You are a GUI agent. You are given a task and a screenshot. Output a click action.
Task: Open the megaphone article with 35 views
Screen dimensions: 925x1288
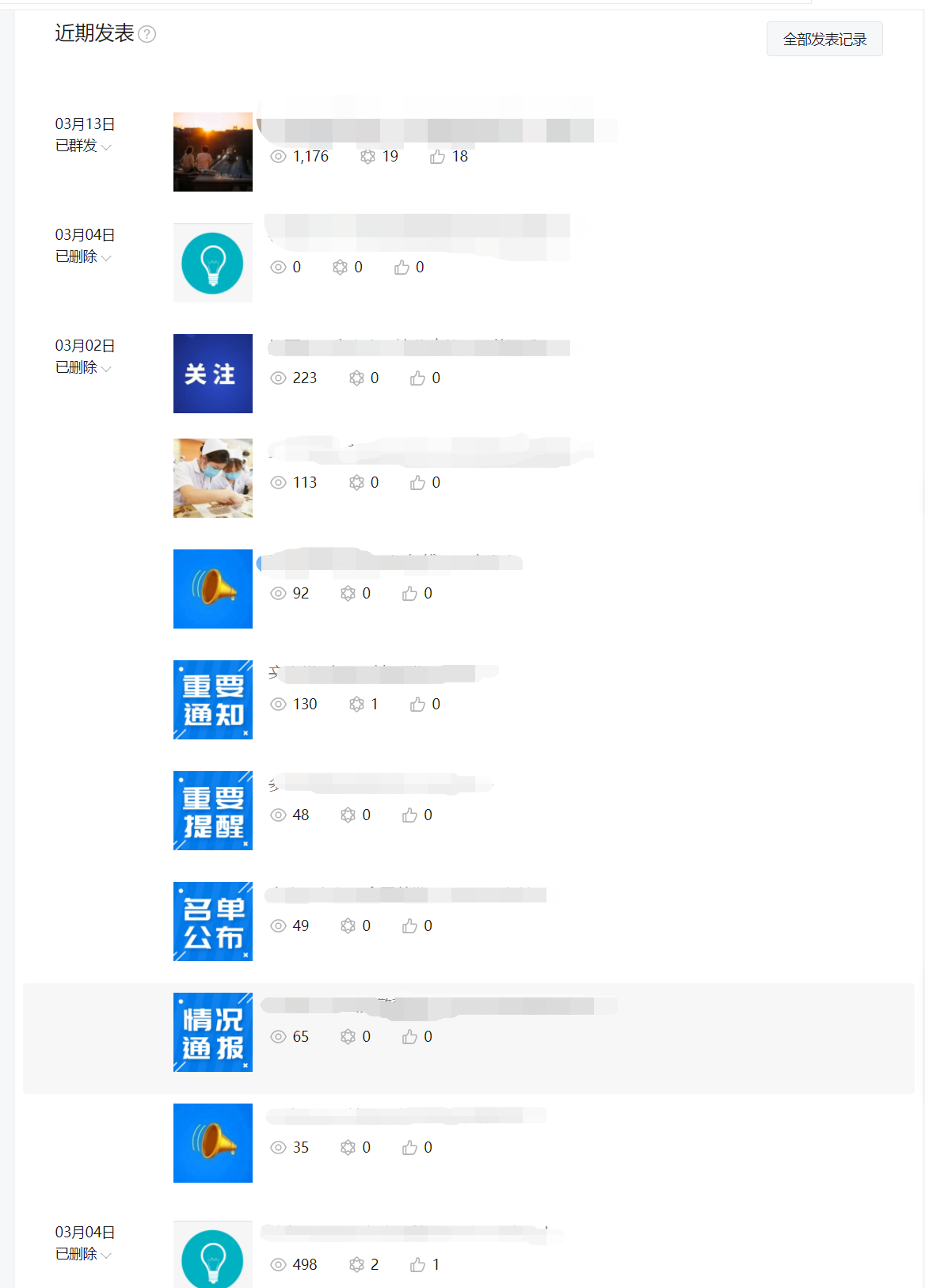212,1143
